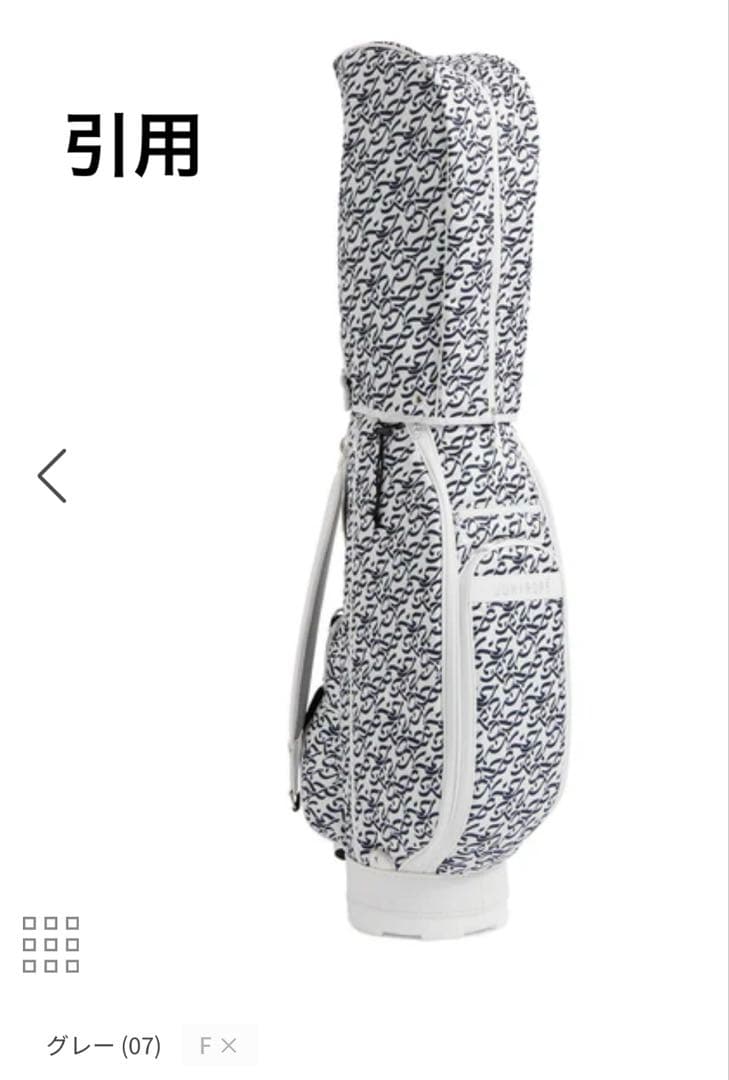This screenshot has width=729, height=1080.
Task: Go to the previous product image
Action: 52,476
